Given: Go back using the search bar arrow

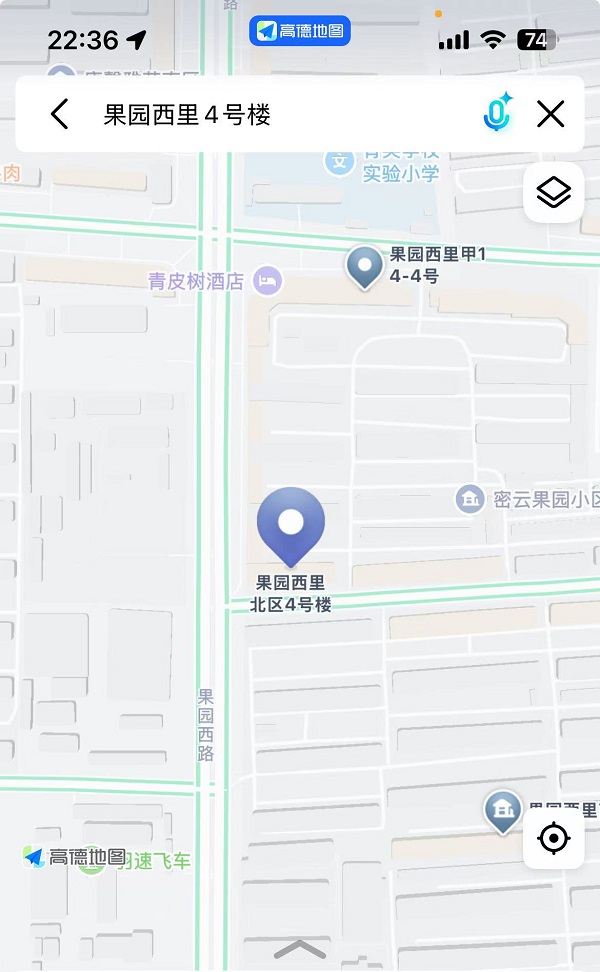Looking at the screenshot, I should pyautogui.click(x=60, y=114).
